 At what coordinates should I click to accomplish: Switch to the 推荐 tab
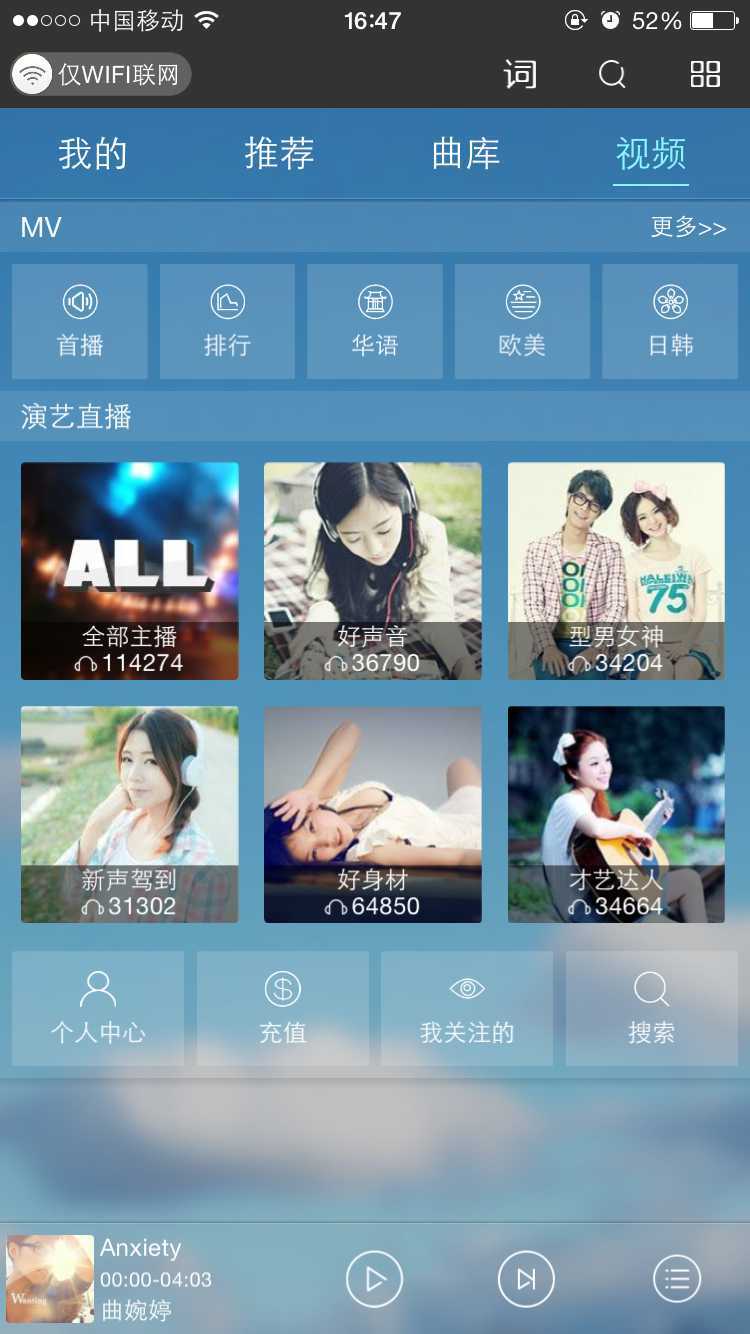tap(279, 154)
